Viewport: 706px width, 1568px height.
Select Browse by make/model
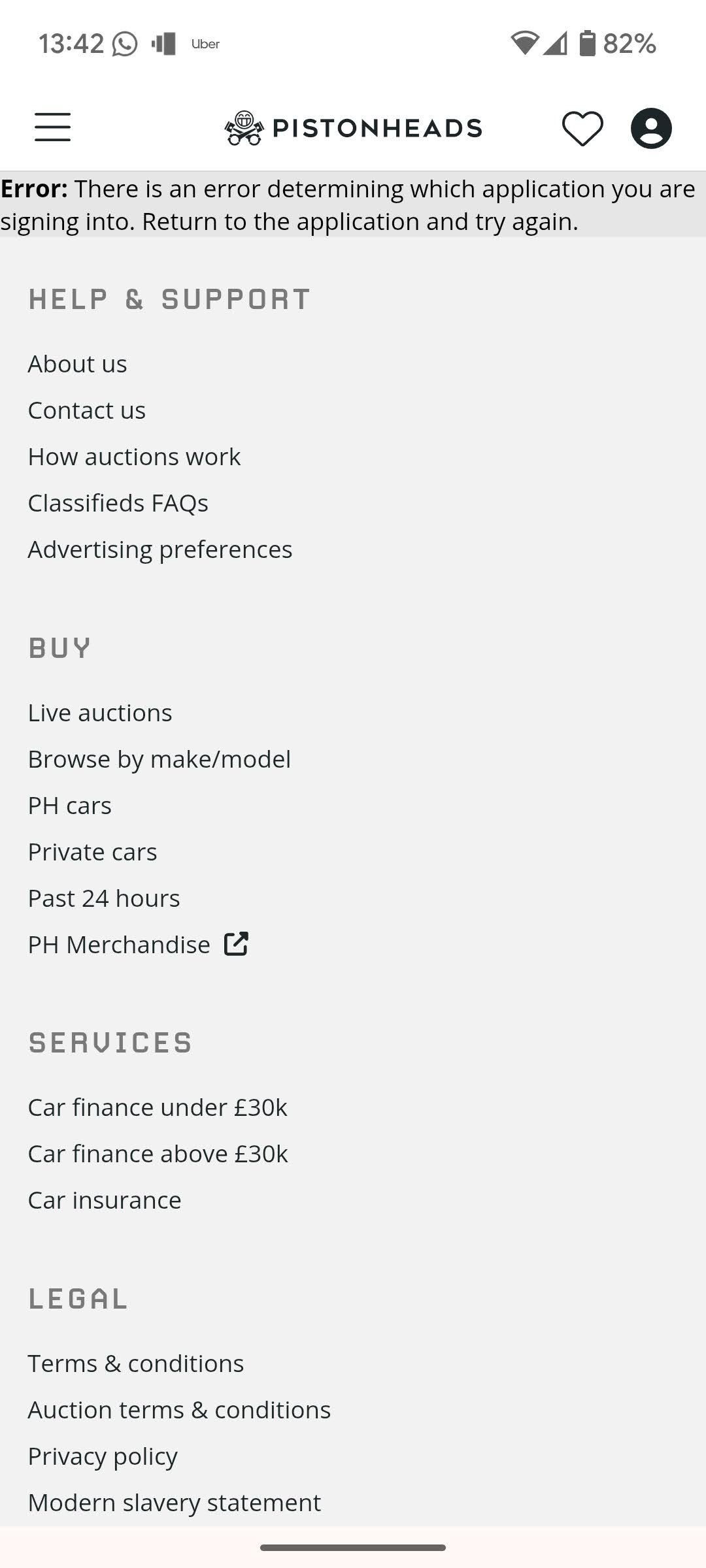coord(160,759)
